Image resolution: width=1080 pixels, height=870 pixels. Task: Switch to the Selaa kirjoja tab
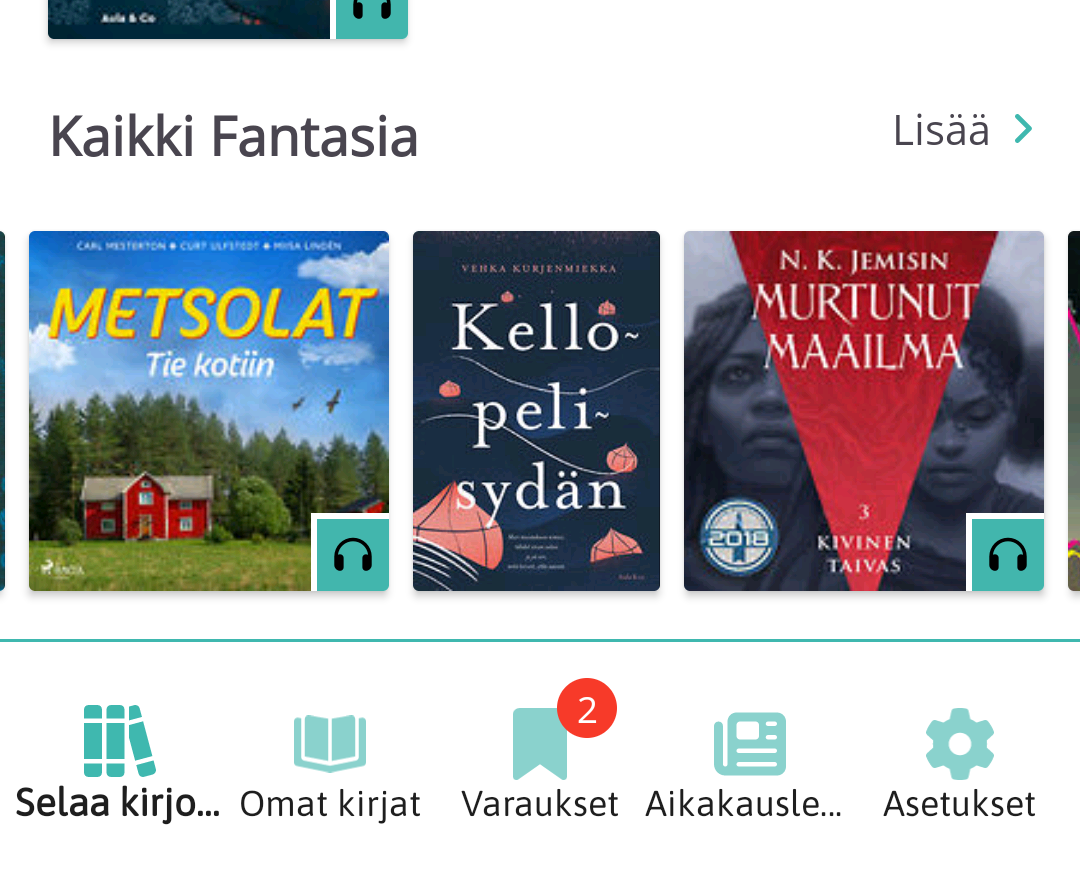[x=118, y=762]
